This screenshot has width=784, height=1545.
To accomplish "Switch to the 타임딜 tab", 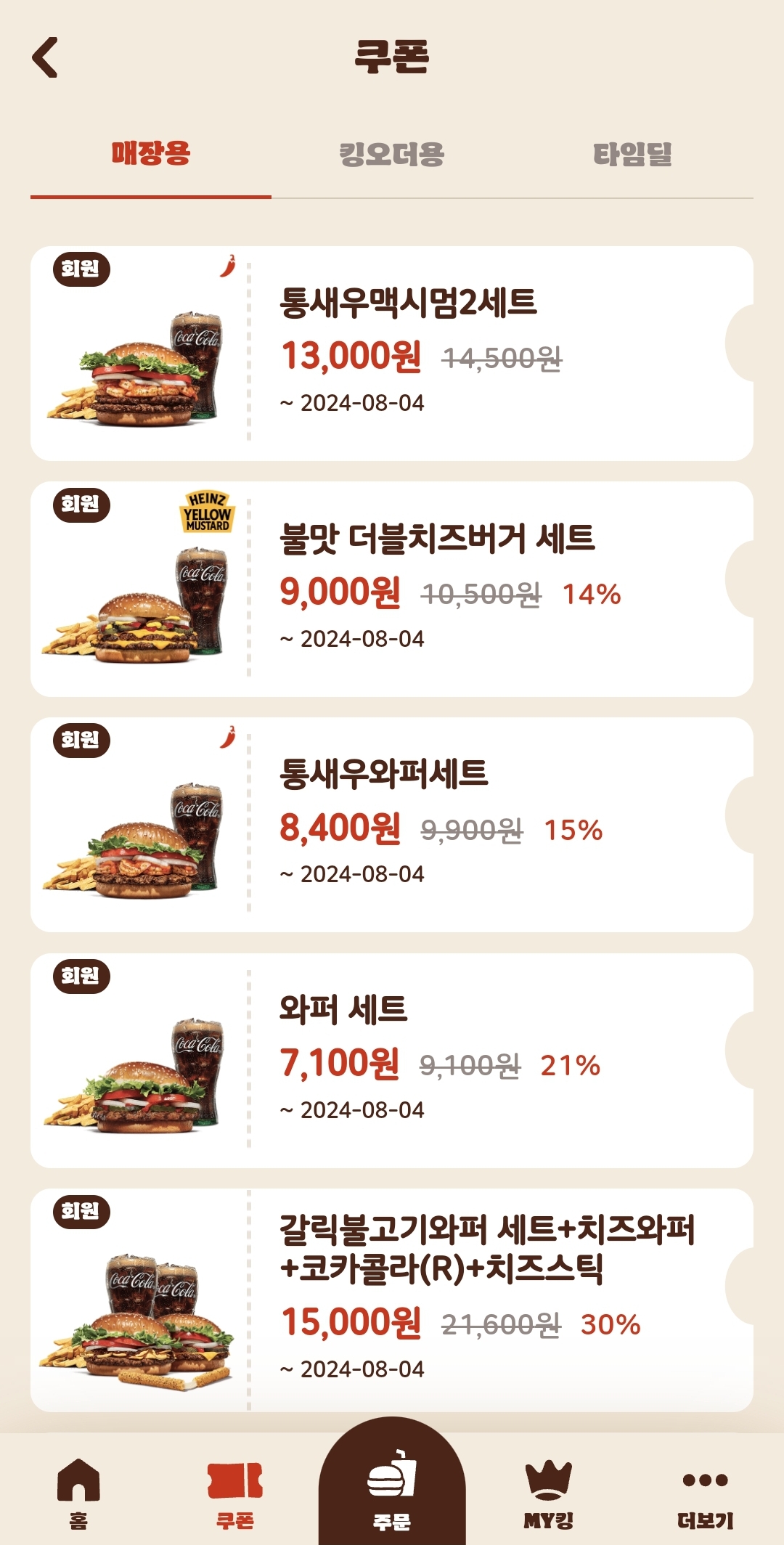I will click(x=632, y=154).
